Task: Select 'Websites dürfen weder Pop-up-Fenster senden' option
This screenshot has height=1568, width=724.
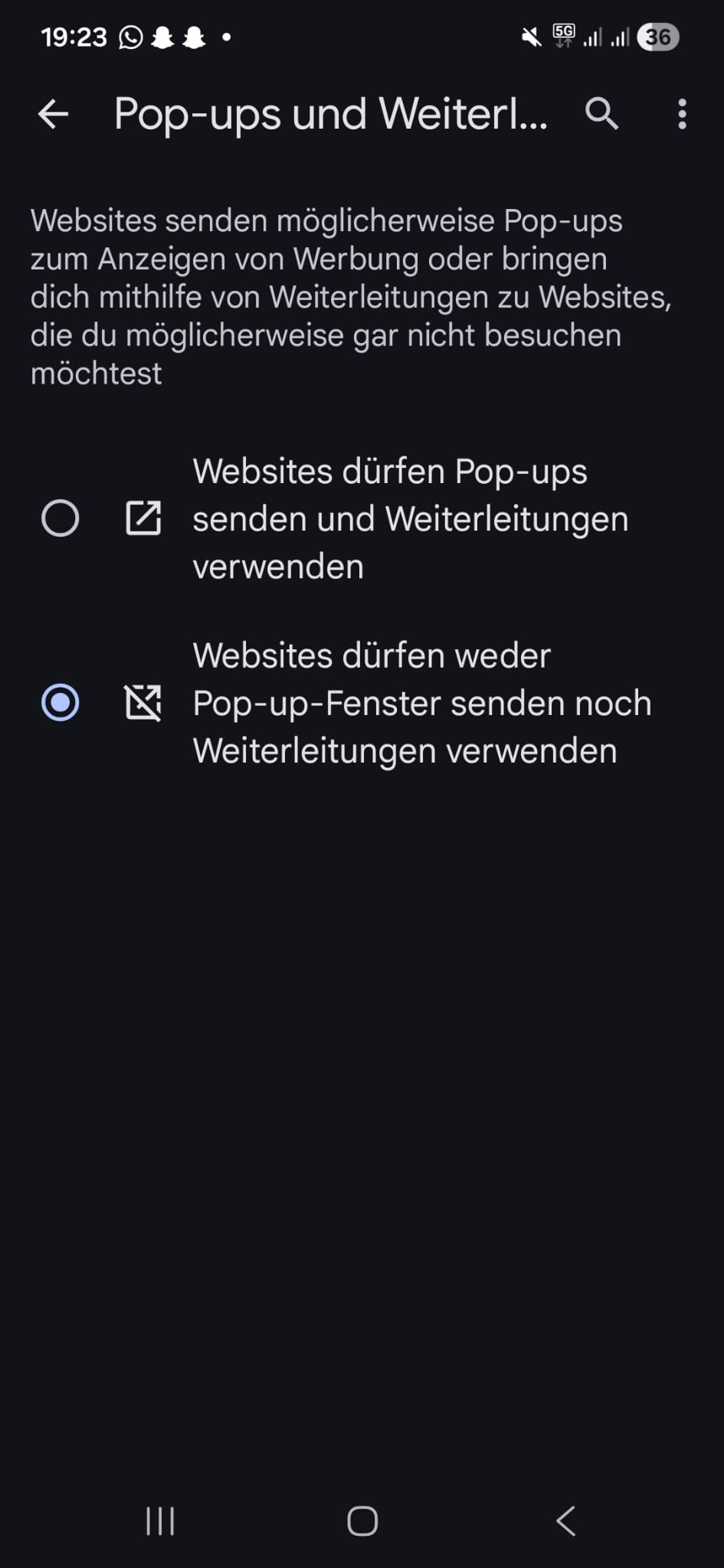Action: tap(60, 703)
